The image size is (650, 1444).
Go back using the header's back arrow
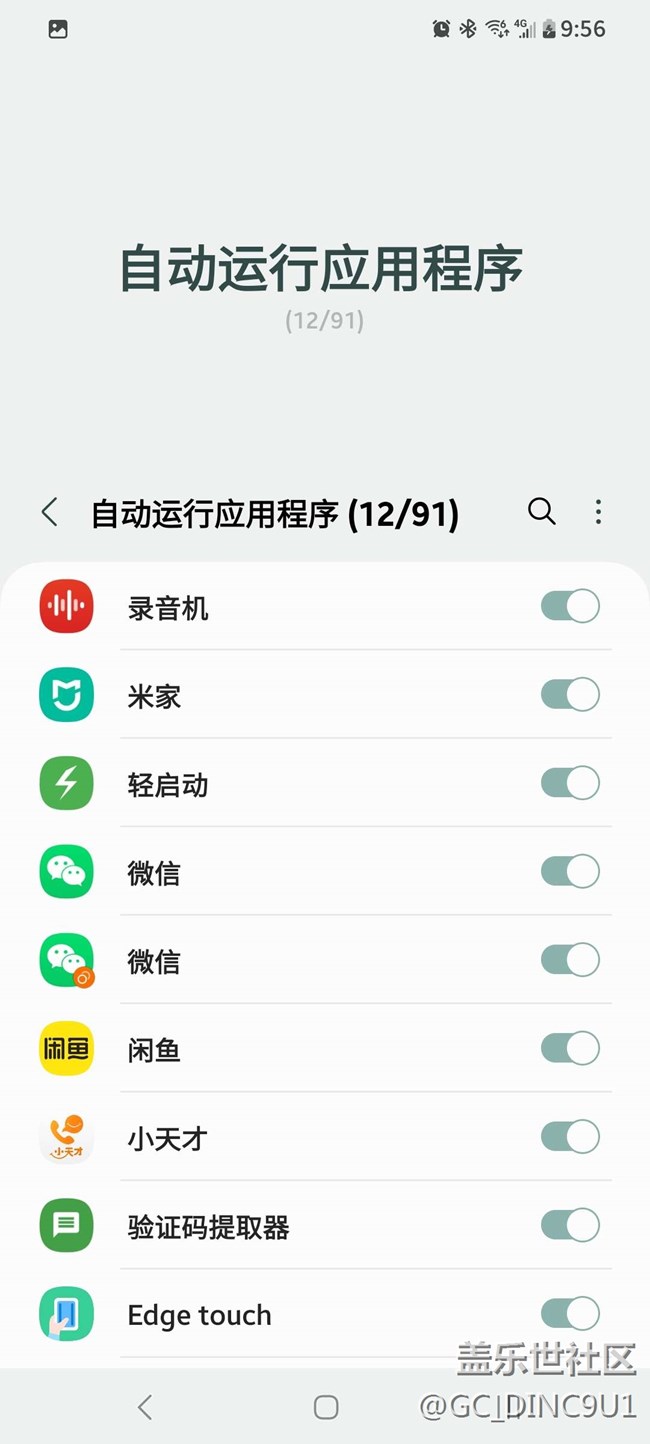point(49,512)
